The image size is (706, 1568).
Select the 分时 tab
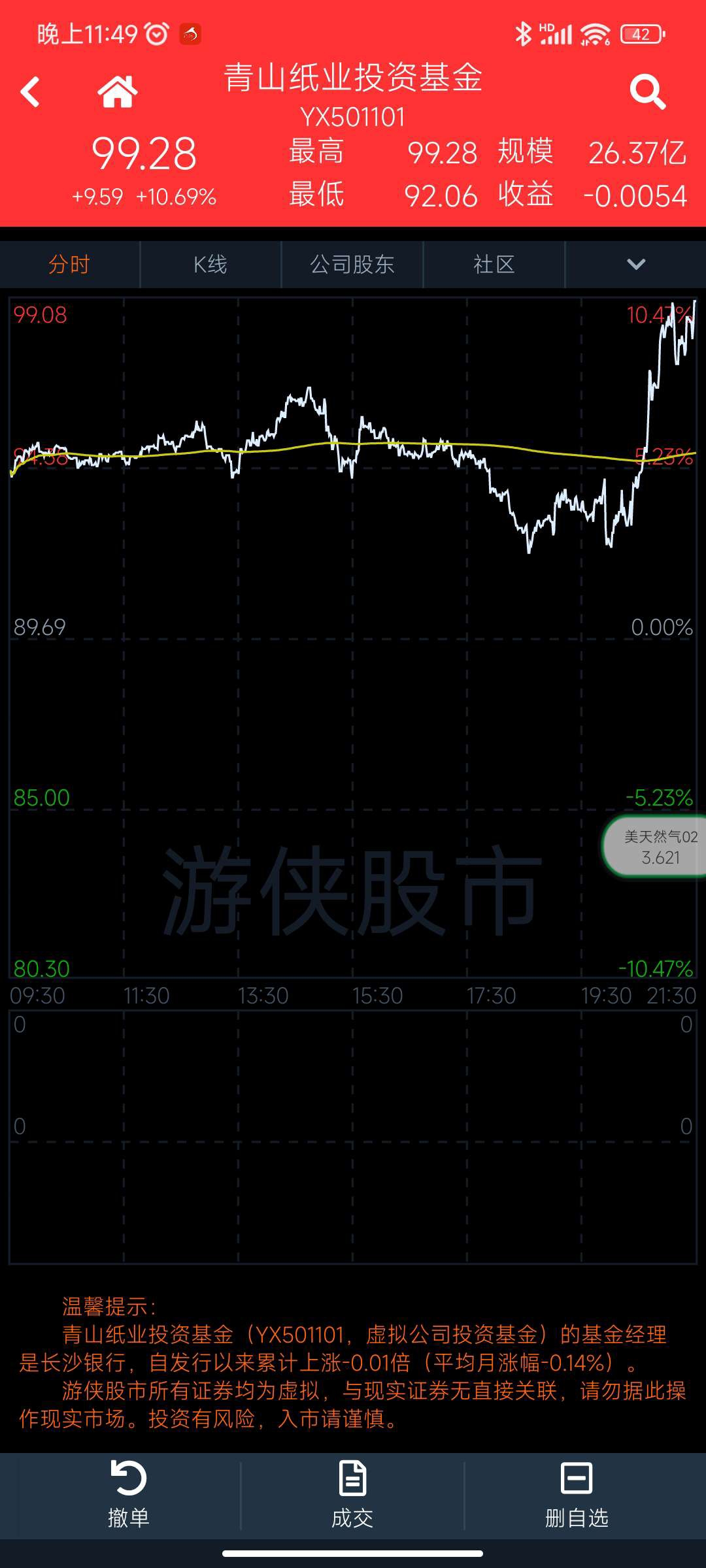[69, 265]
